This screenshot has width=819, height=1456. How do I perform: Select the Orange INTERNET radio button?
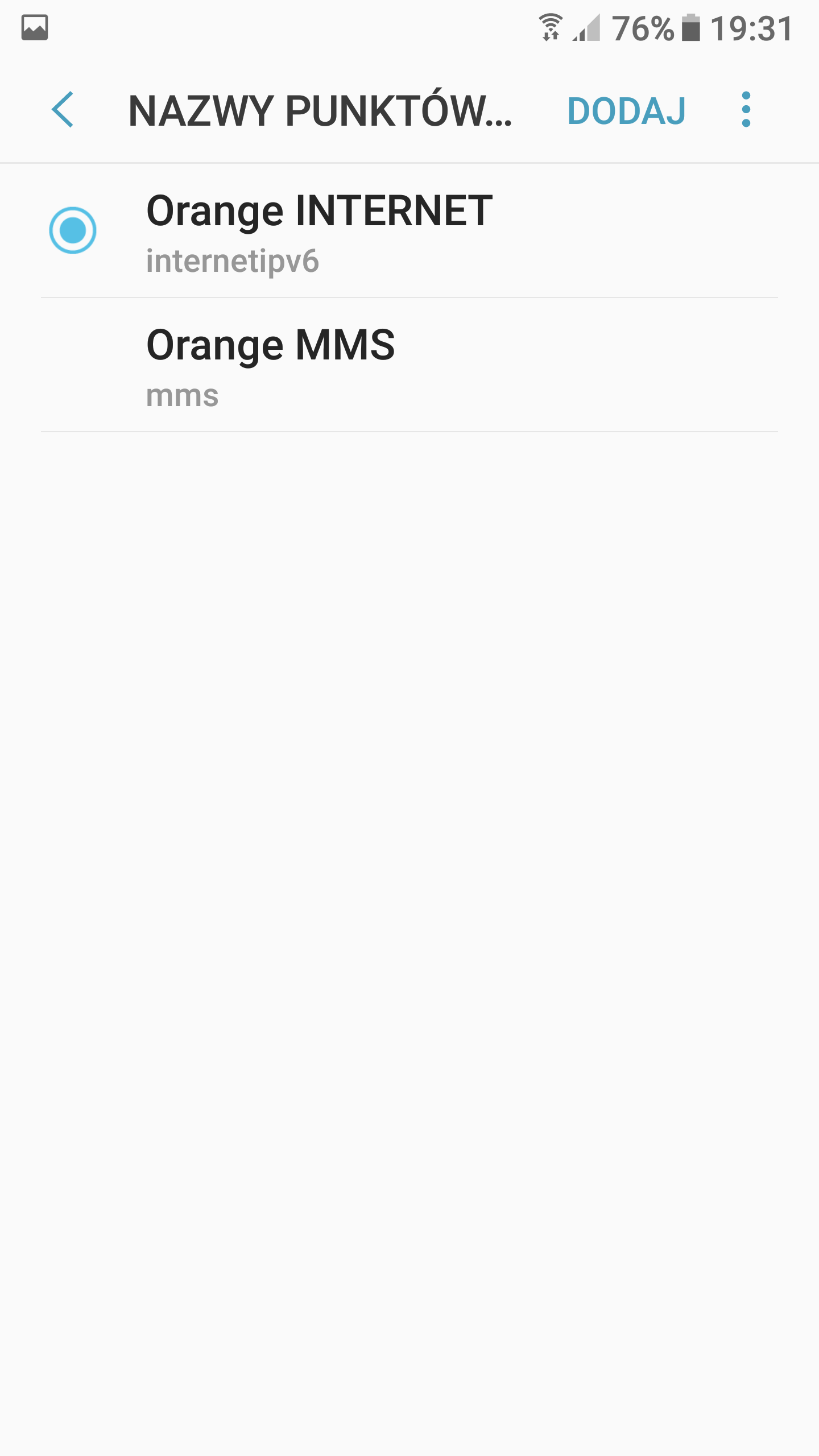pos(73,230)
